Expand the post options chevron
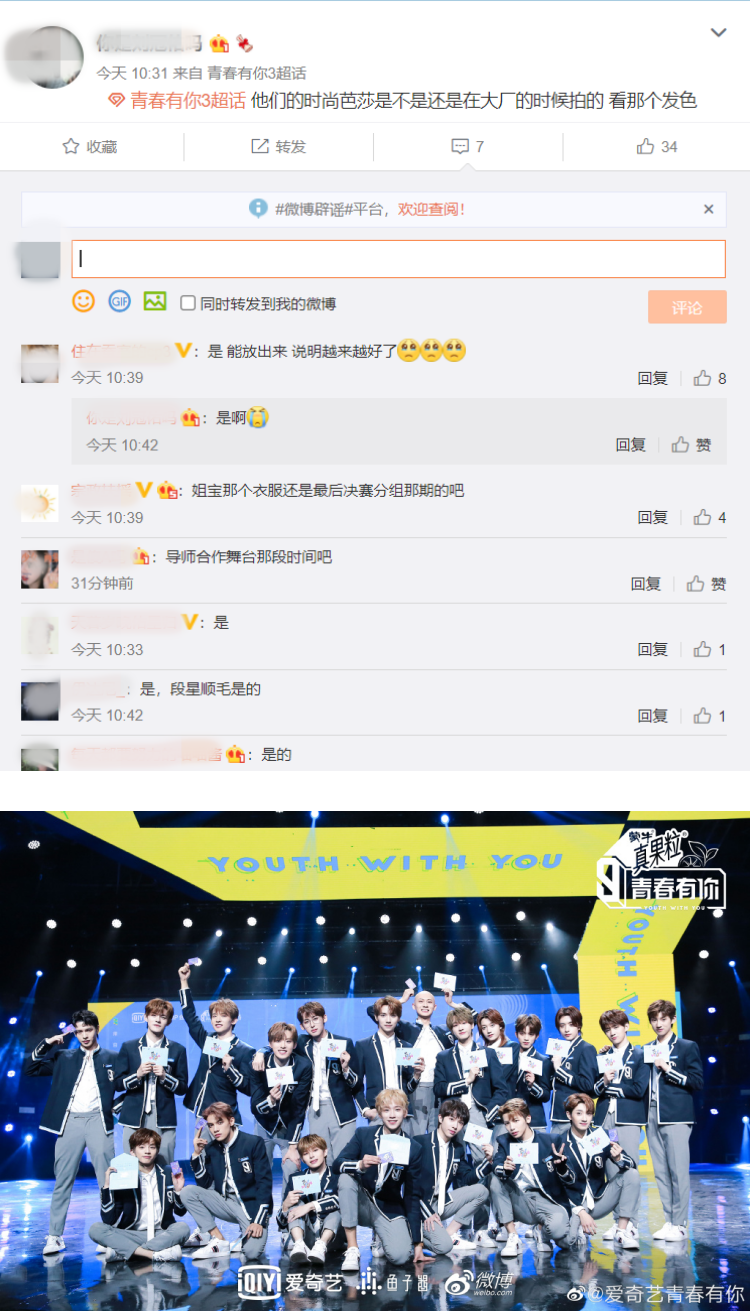This screenshot has width=750, height=1311. tap(718, 33)
